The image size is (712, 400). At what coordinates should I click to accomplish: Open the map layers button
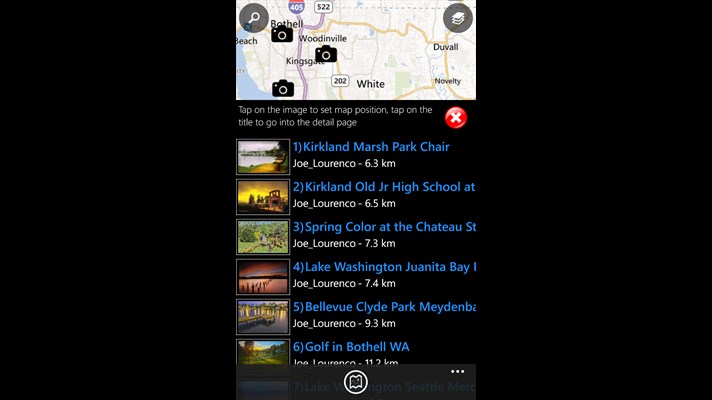click(x=458, y=17)
